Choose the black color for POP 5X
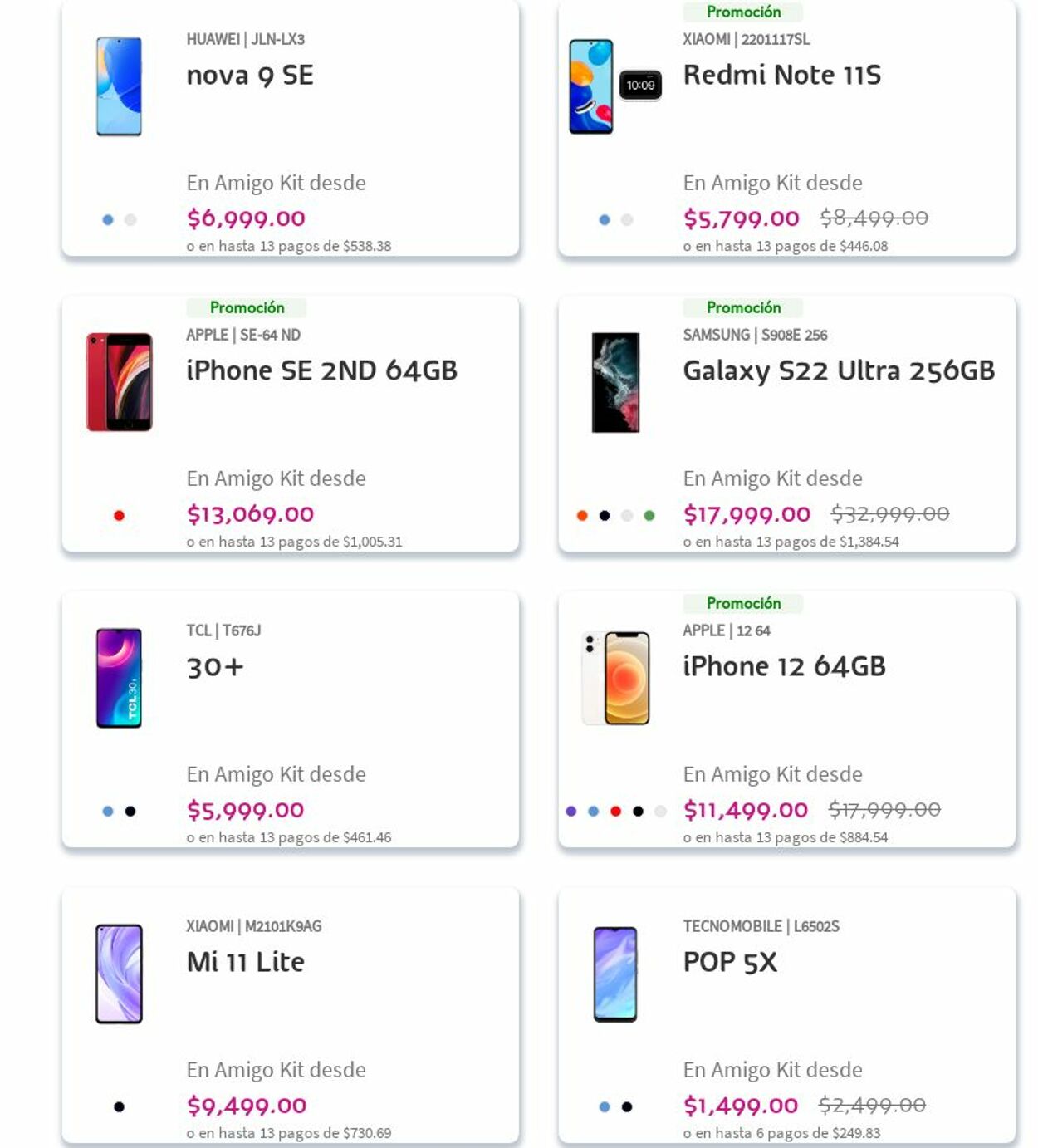The height and width of the screenshot is (1148, 1038). point(627,1107)
